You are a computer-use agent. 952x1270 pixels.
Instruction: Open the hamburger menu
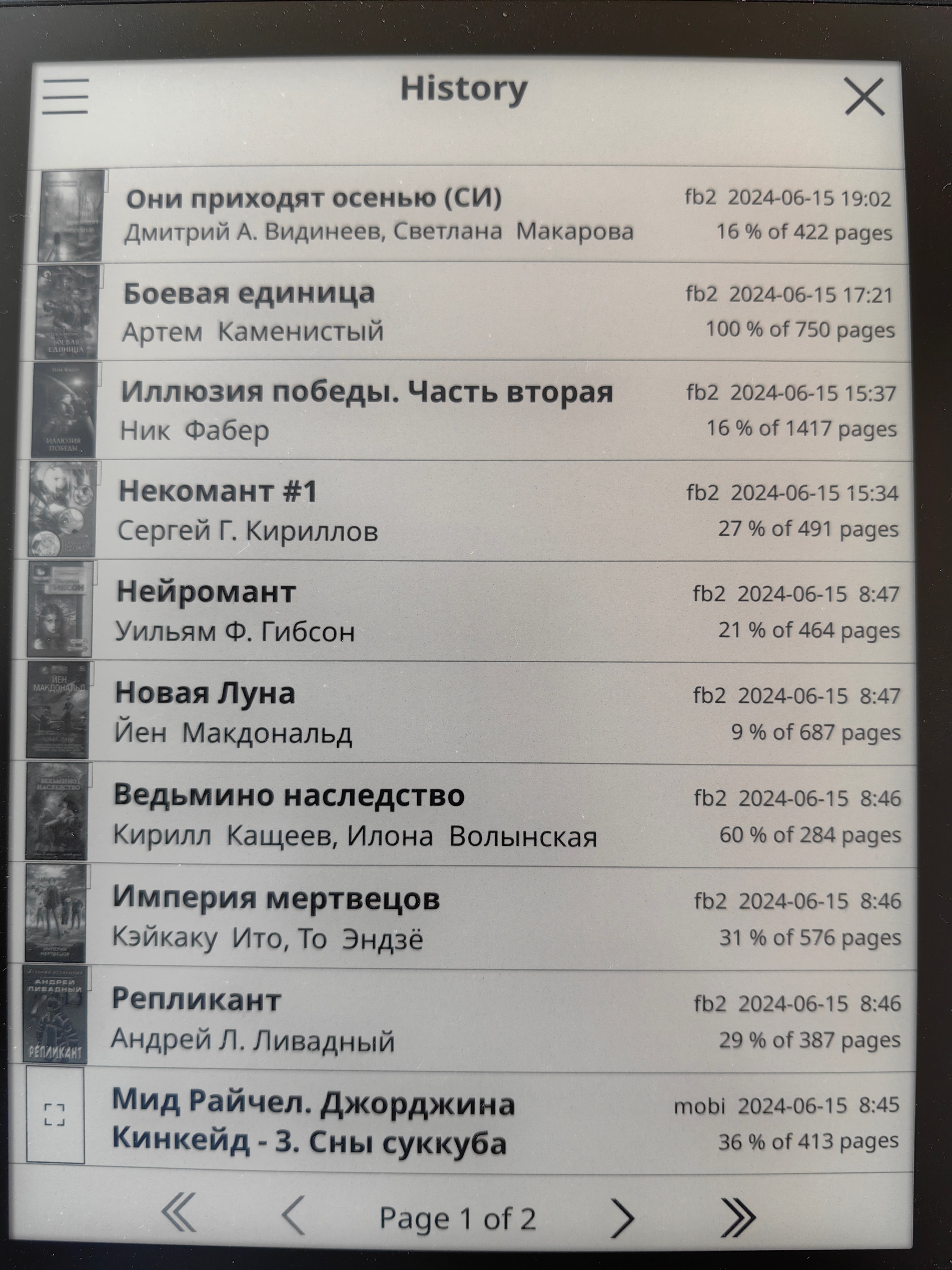tap(65, 96)
